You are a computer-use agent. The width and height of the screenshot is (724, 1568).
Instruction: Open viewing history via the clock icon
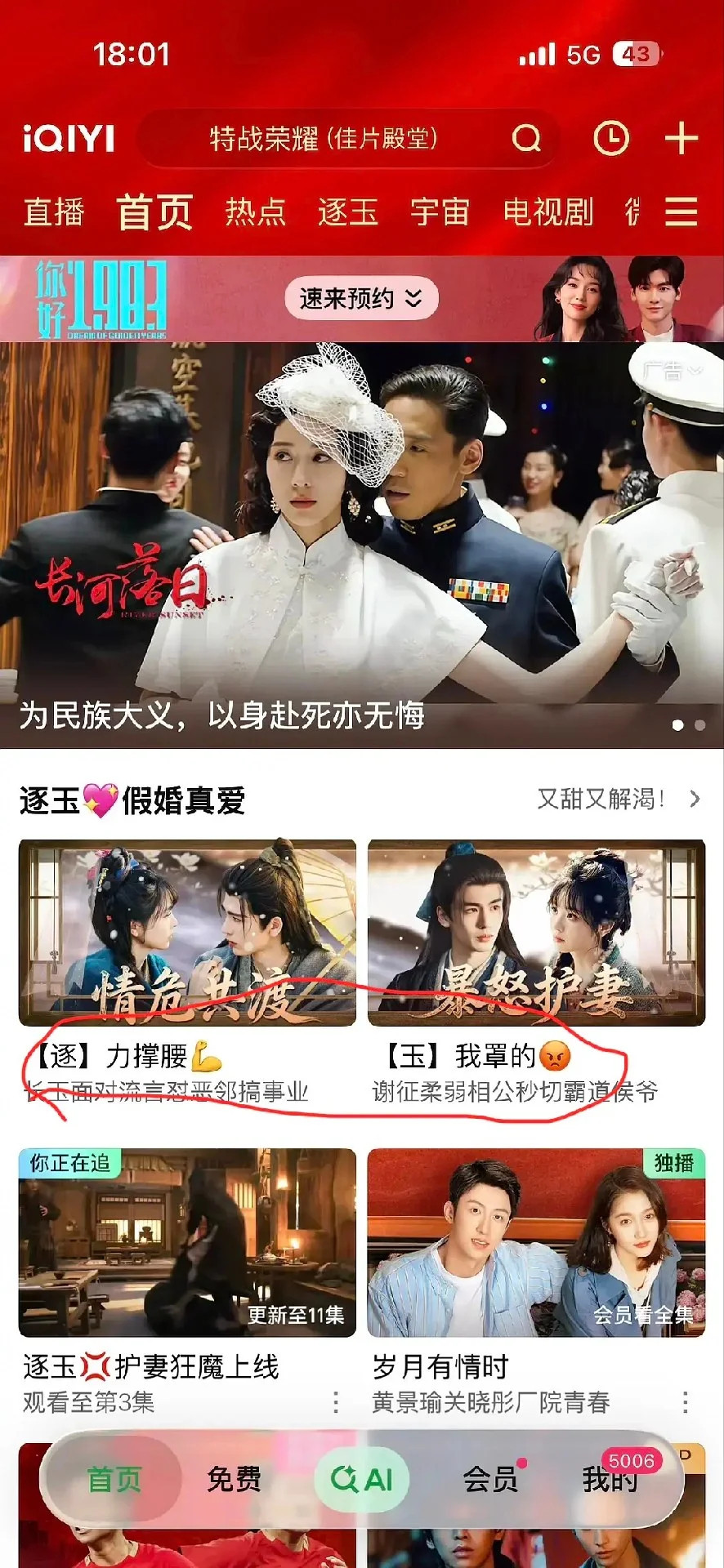click(x=611, y=140)
